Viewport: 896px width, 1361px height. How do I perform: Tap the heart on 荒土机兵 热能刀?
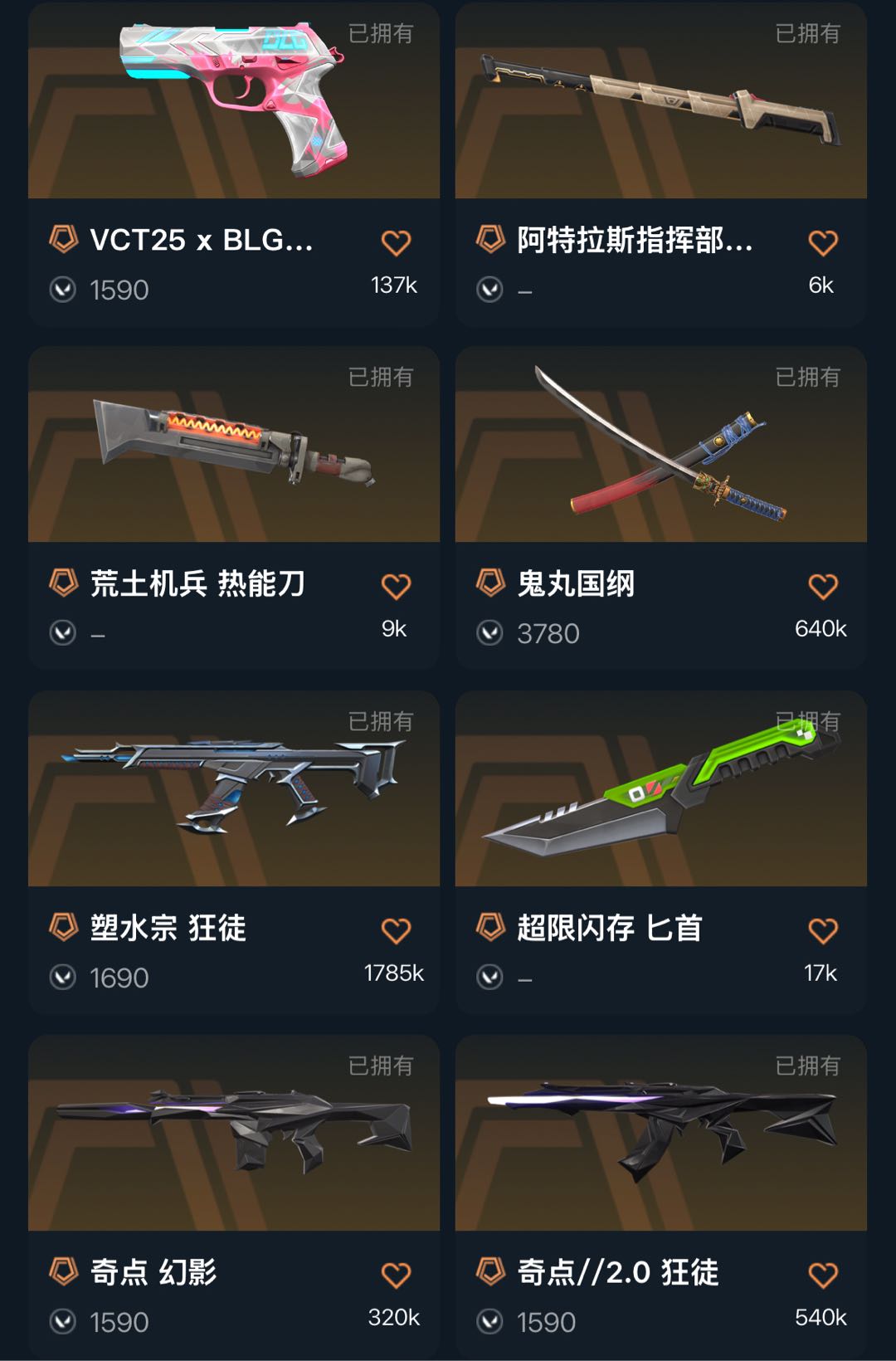(x=396, y=587)
